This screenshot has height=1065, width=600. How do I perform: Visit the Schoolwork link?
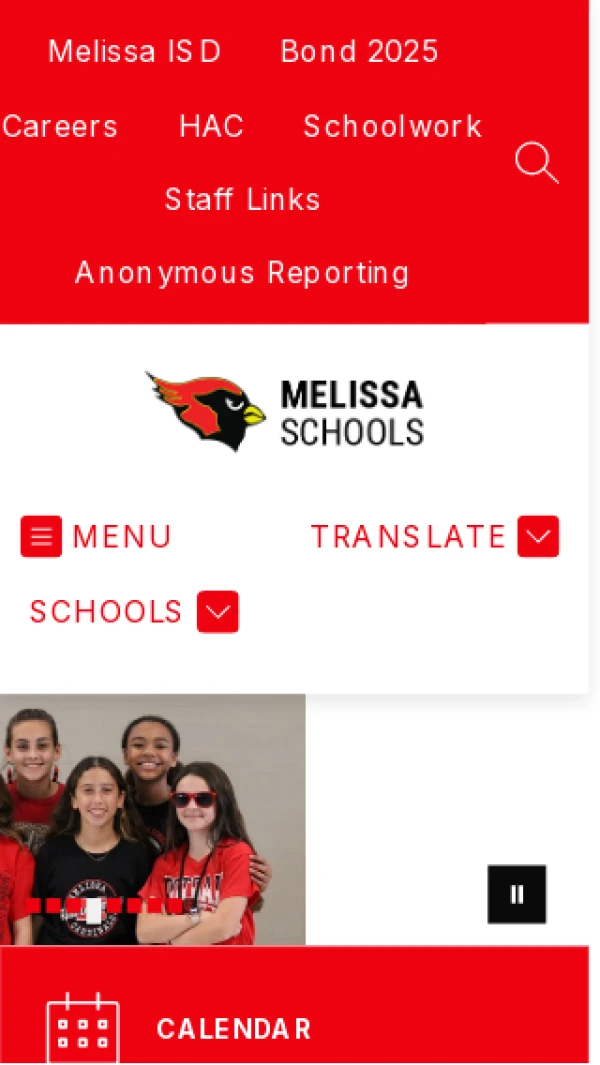393,127
